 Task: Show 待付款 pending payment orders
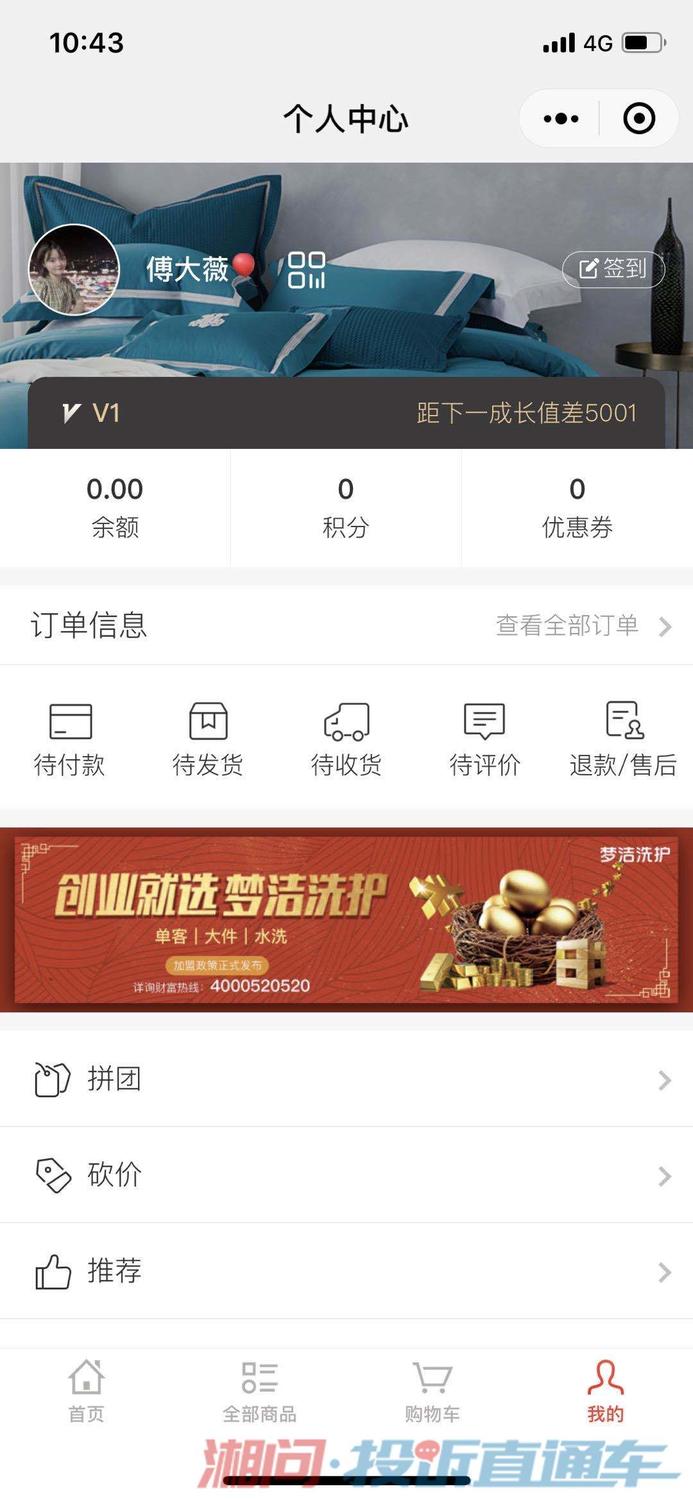(69, 739)
